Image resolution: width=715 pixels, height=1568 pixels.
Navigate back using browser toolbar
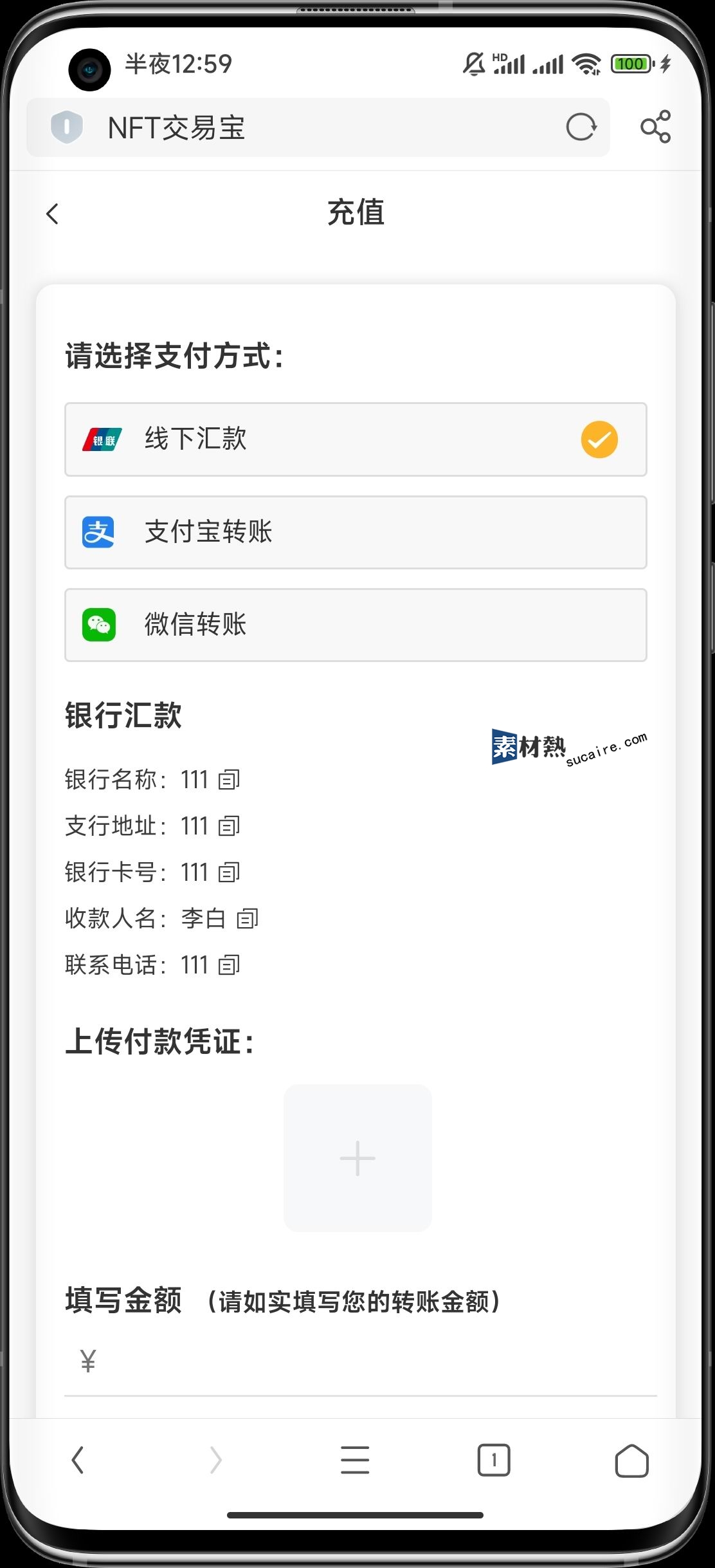(78, 1460)
